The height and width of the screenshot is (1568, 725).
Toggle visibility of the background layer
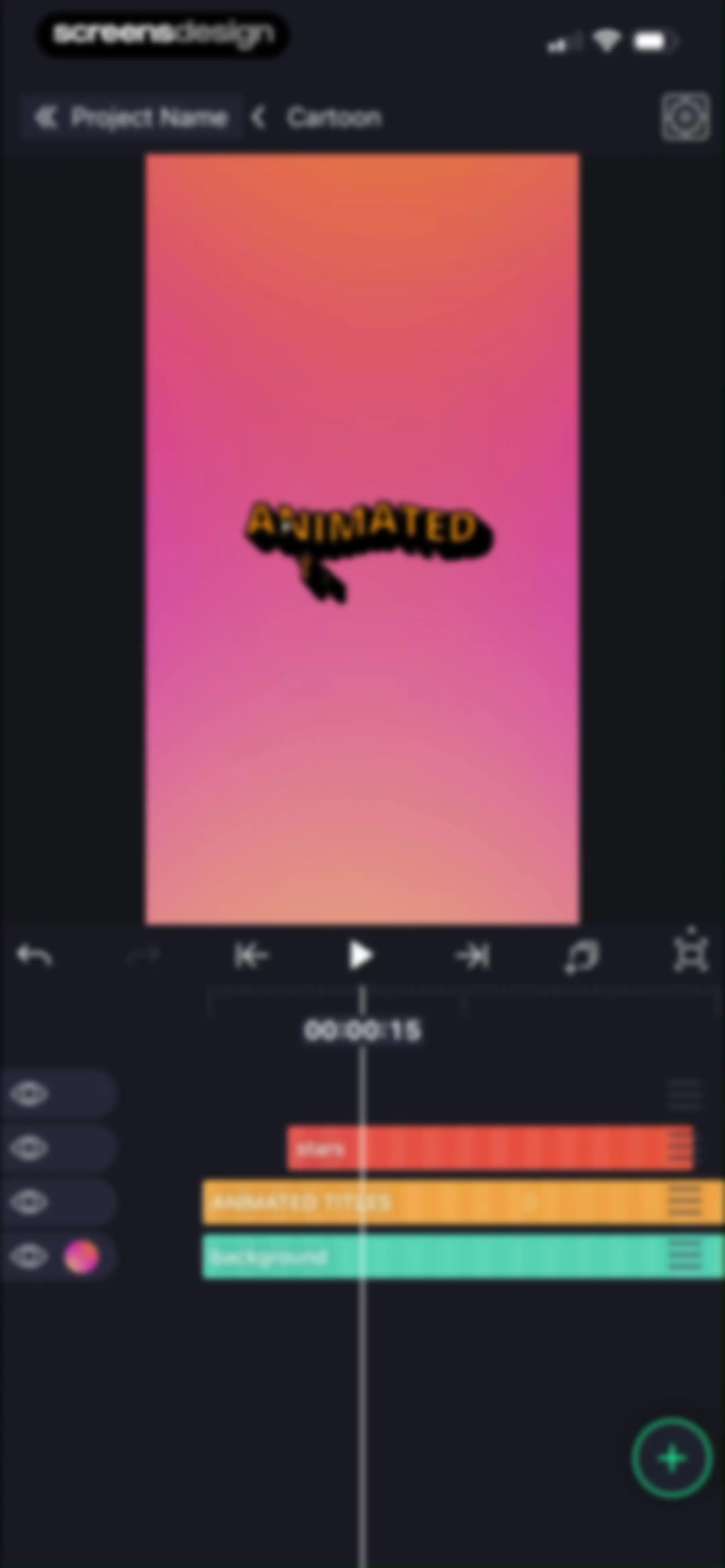(29, 1256)
